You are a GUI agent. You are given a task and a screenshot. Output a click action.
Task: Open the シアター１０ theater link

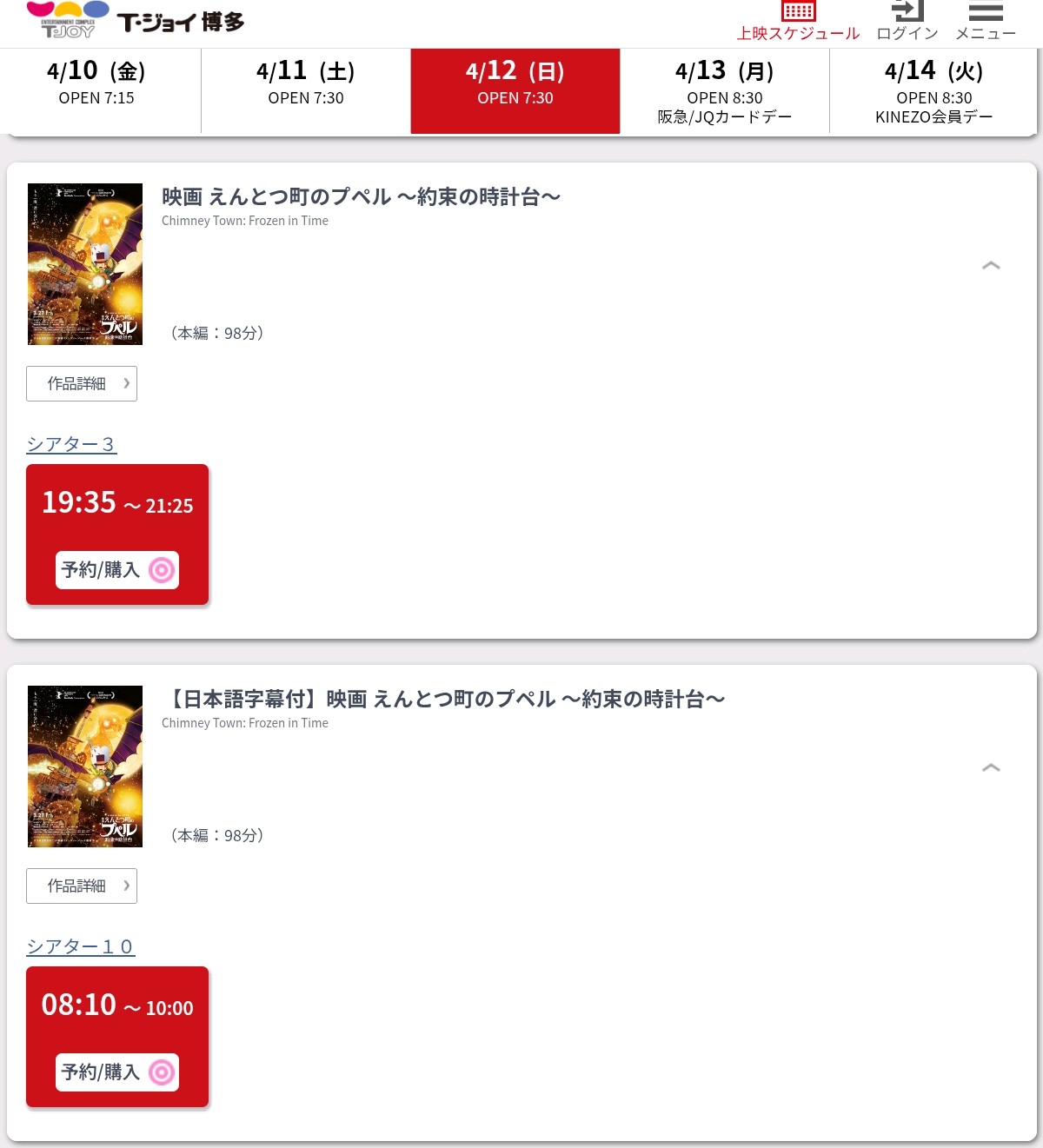[81, 946]
